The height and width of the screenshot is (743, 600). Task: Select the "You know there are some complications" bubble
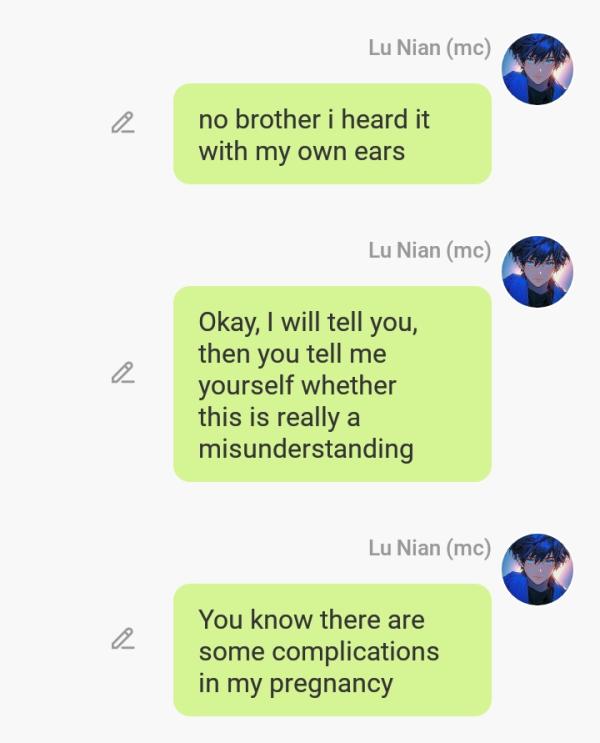click(x=332, y=650)
